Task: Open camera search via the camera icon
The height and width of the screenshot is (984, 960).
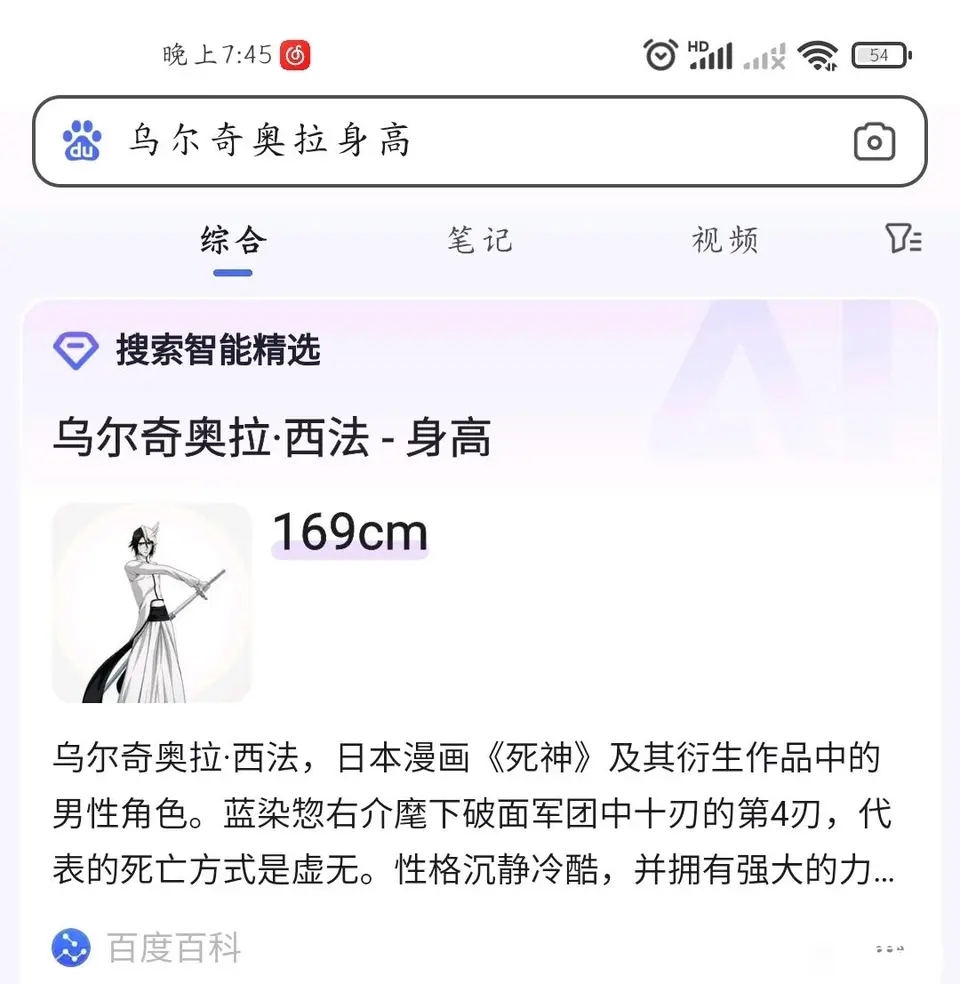Action: [875, 141]
